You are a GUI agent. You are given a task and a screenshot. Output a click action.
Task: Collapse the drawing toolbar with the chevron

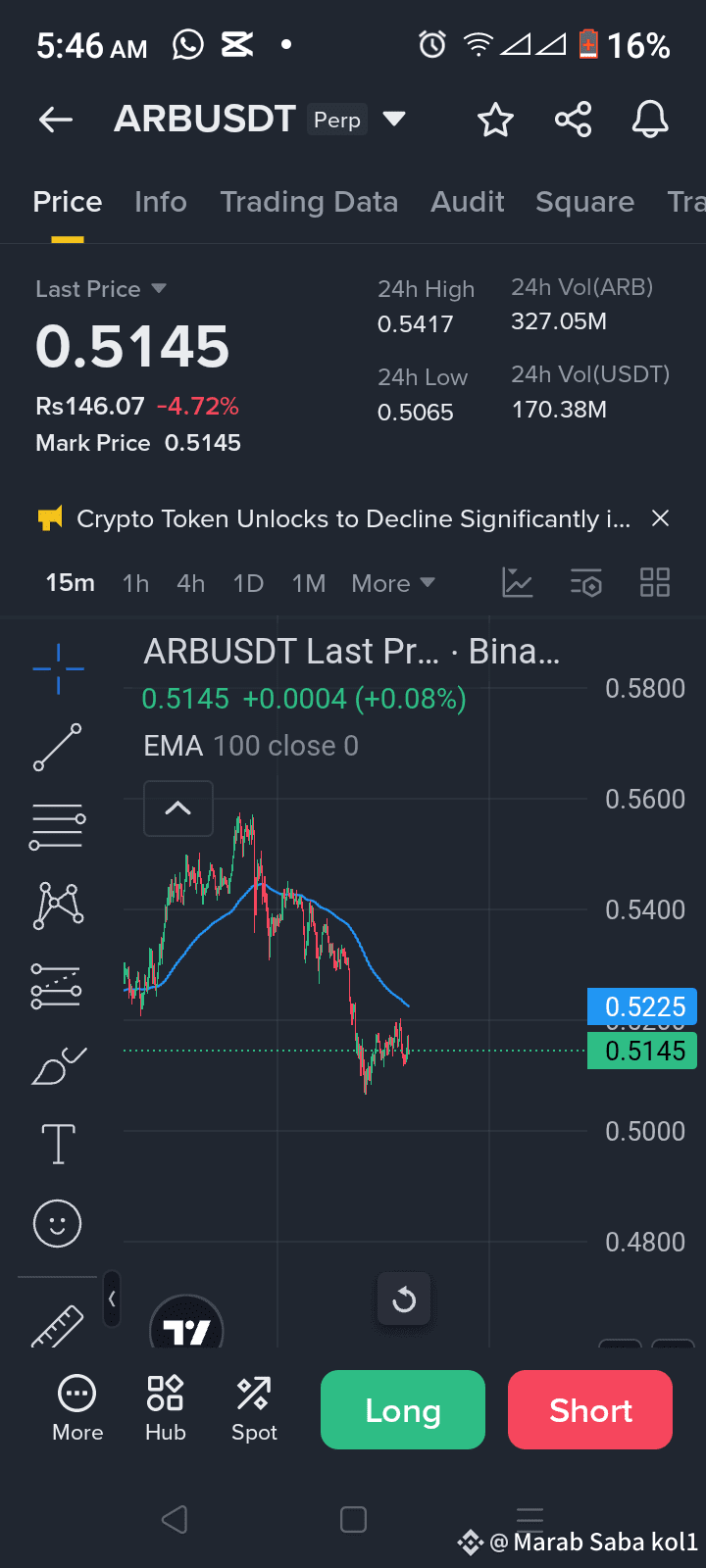coord(111,1299)
